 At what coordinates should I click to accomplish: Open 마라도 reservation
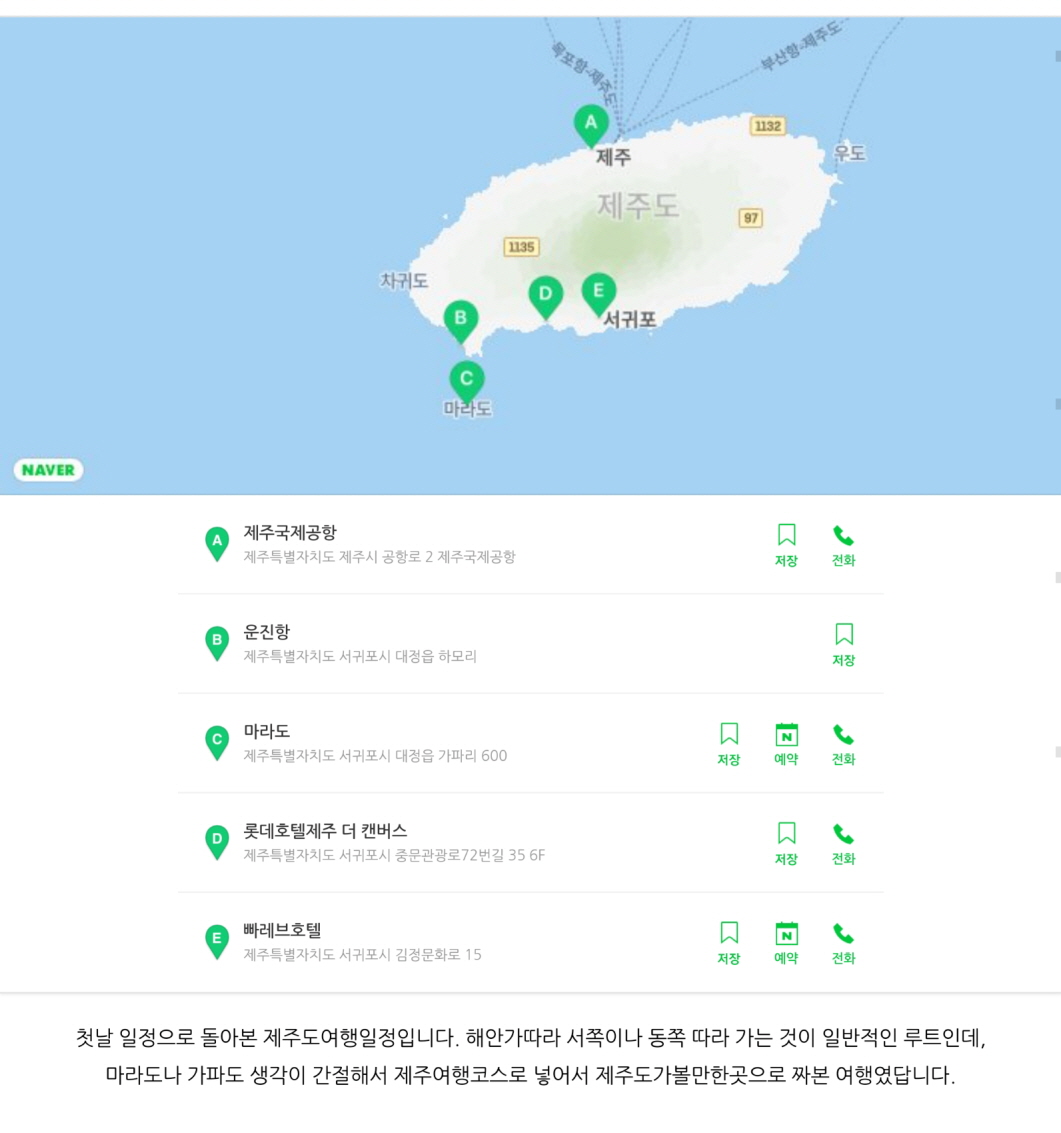click(x=786, y=743)
